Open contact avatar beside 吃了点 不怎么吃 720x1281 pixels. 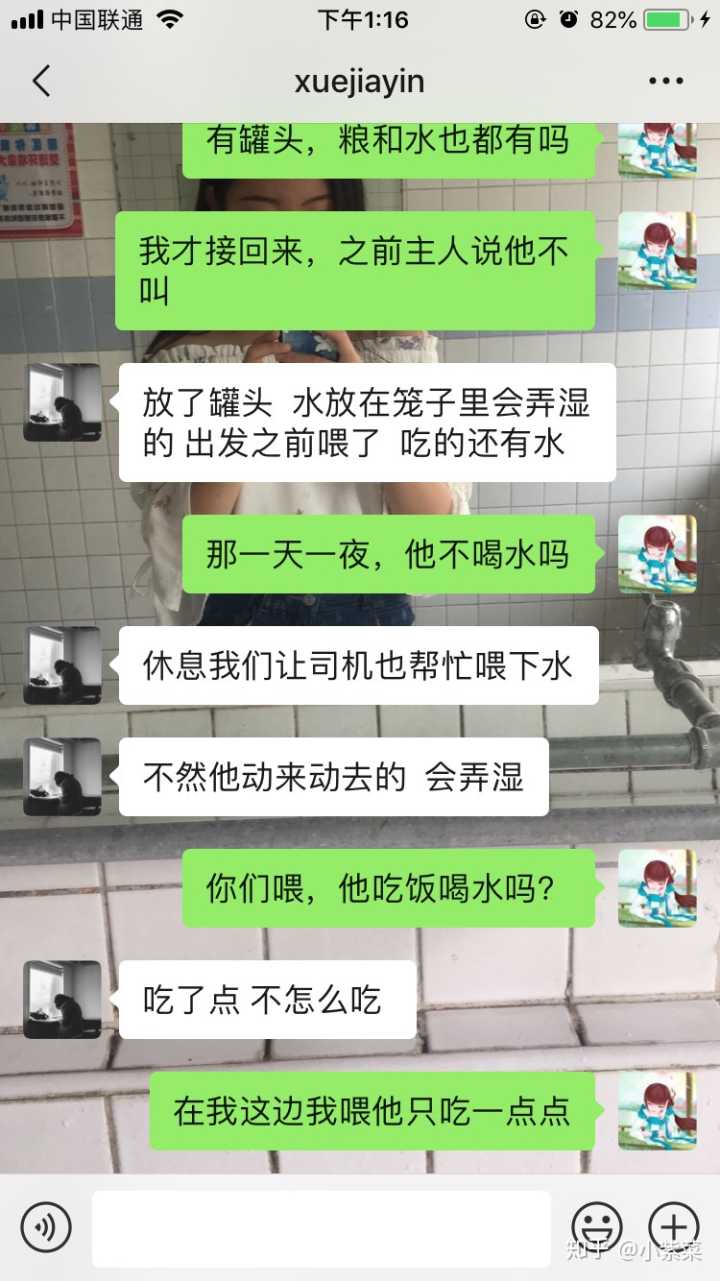pos(62,999)
